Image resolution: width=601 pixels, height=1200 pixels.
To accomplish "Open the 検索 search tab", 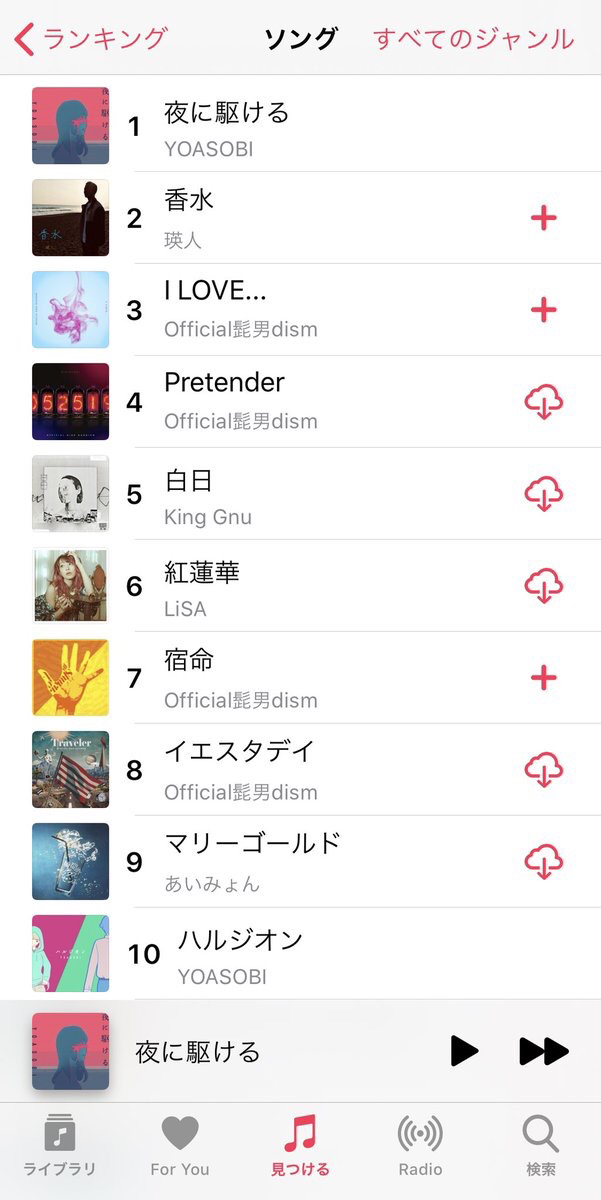I will [541, 1145].
